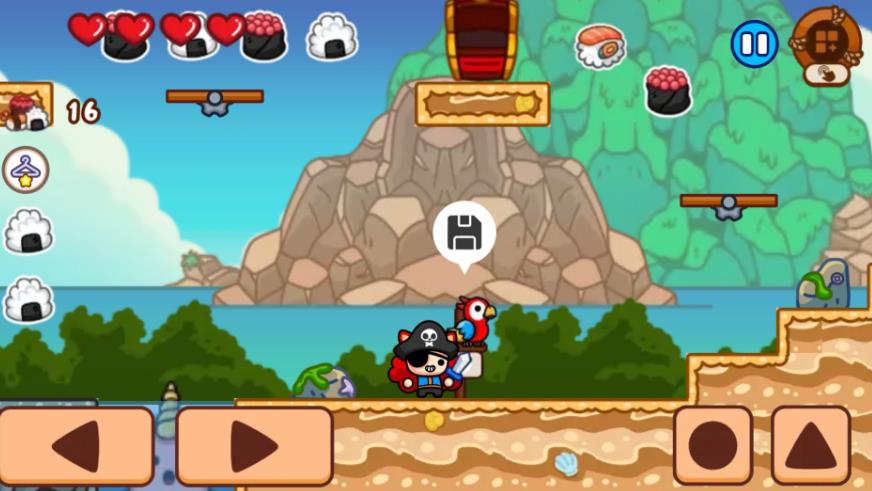This screenshot has width=872, height=491.
Task: Move the pirate left with the arrow
Action: (x=76, y=446)
